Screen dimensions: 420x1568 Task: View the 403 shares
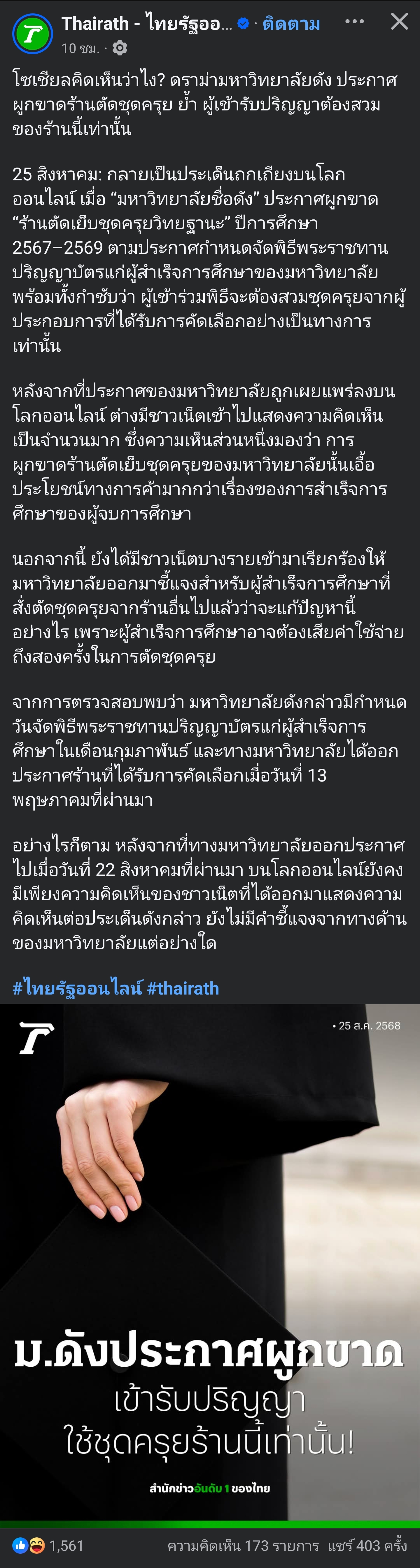(367, 1545)
